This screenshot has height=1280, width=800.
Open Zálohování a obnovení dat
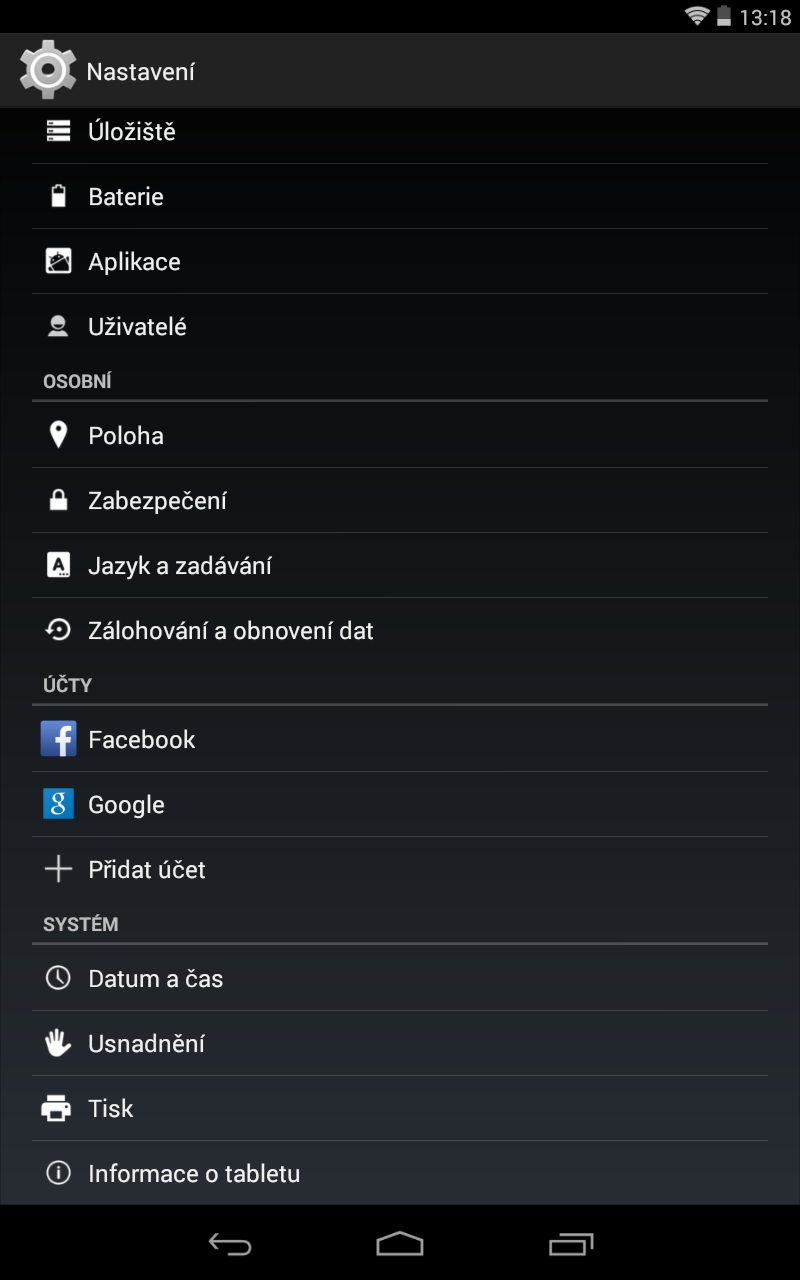click(400, 631)
